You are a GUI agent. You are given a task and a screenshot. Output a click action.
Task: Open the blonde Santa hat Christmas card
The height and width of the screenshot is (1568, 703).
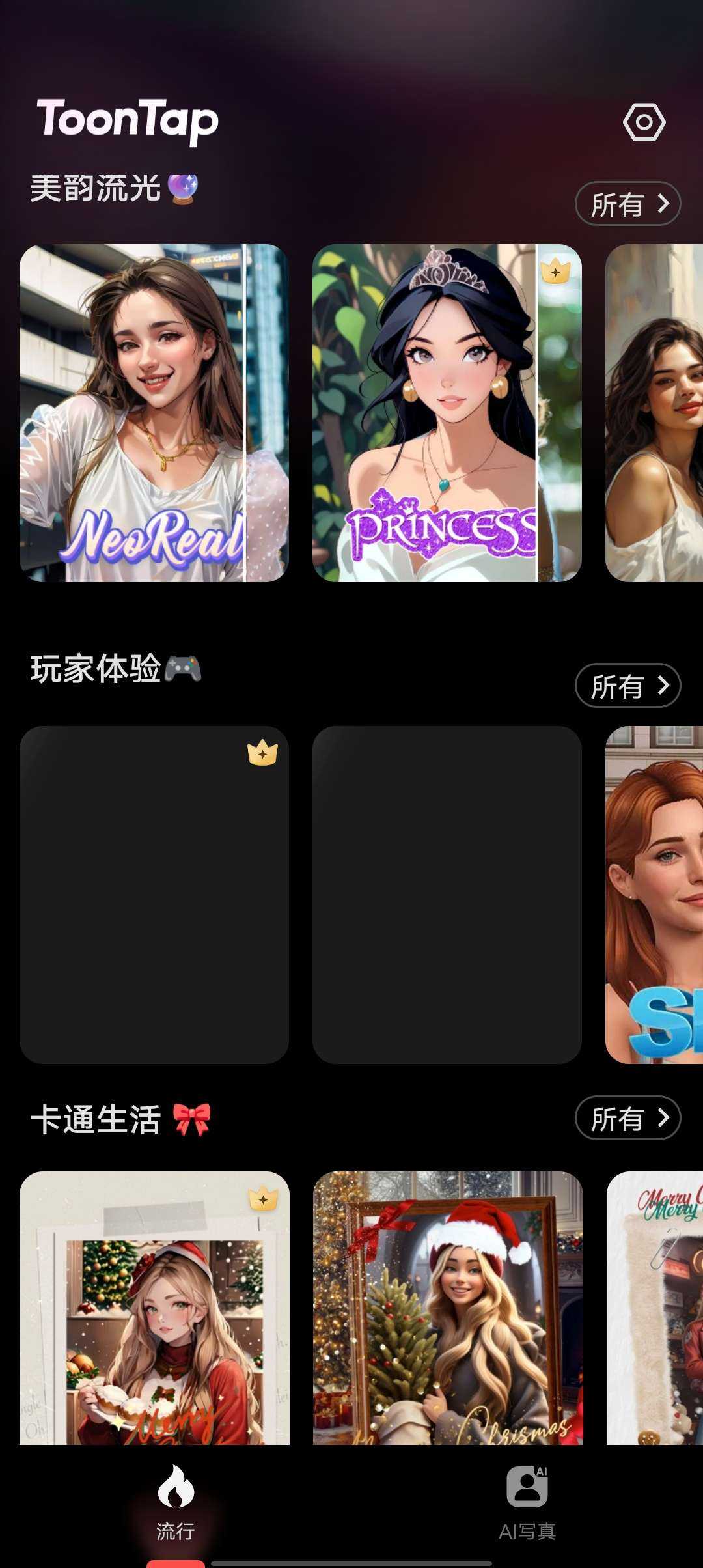click(448, 1308)
